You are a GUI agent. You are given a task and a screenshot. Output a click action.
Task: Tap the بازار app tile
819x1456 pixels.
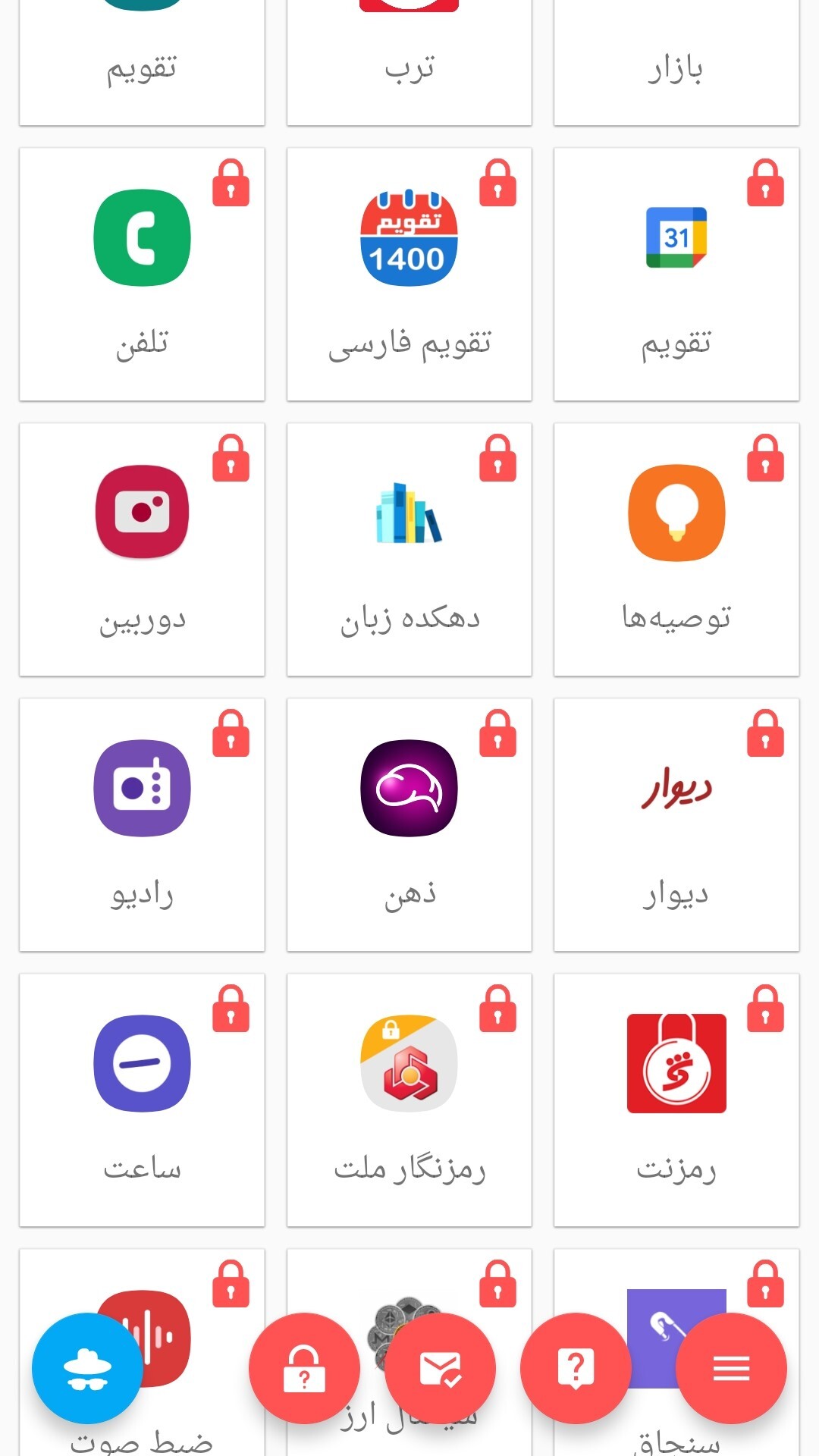[676, 62]
